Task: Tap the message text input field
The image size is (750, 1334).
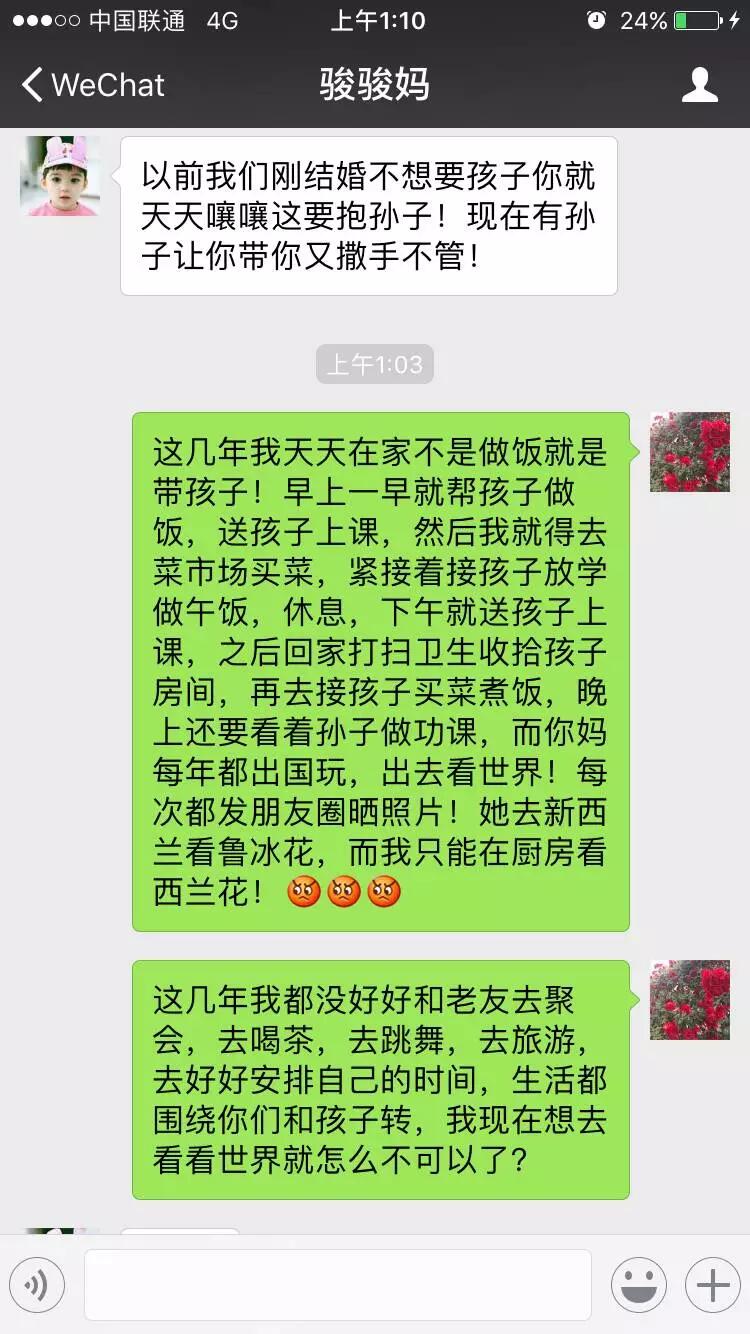Action: pos(338,1285)
